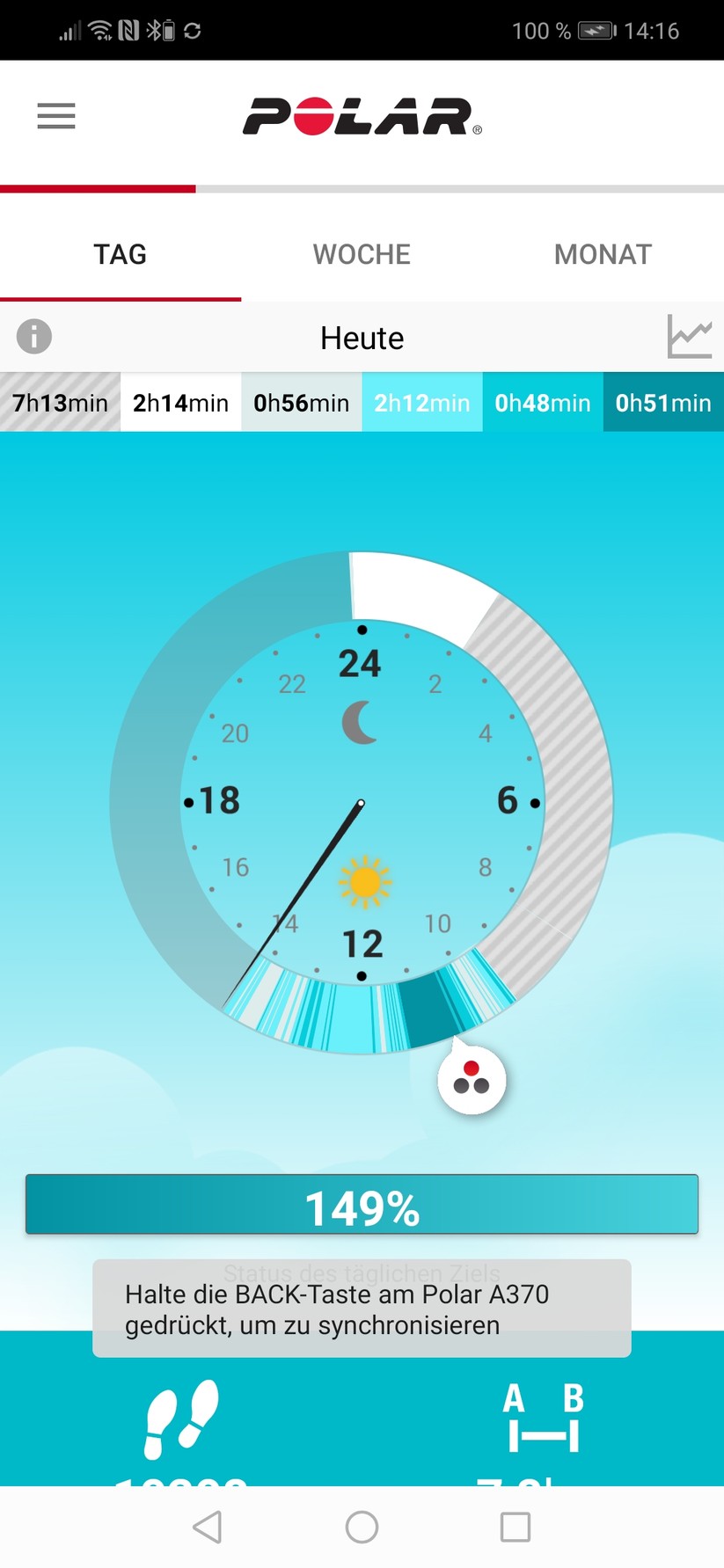Viewport: 724px width, 1568px height.
Task: Switch to the MONAT tab
Action: (x=603, y=254)
